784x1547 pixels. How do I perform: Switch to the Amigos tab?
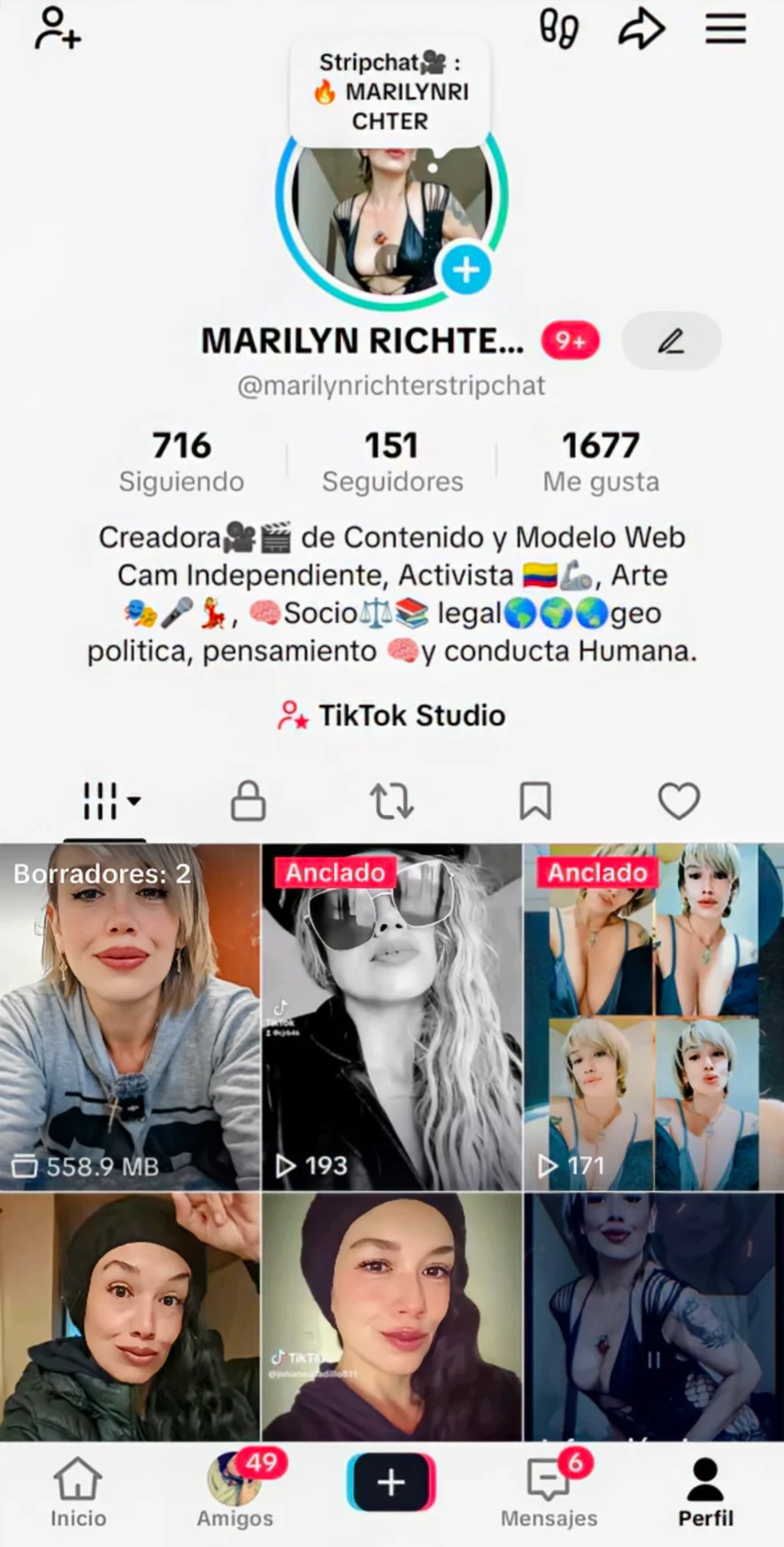(234, 1492)
